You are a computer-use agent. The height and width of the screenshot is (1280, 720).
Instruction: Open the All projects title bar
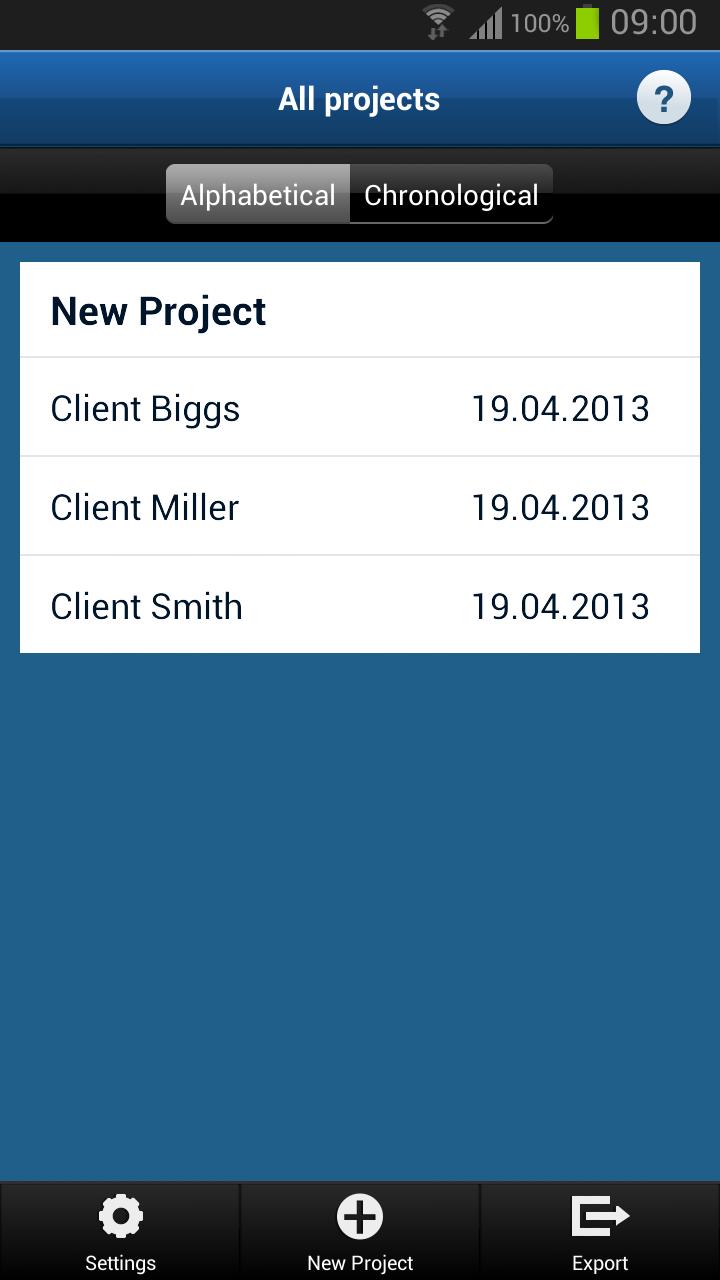[359, 97]
